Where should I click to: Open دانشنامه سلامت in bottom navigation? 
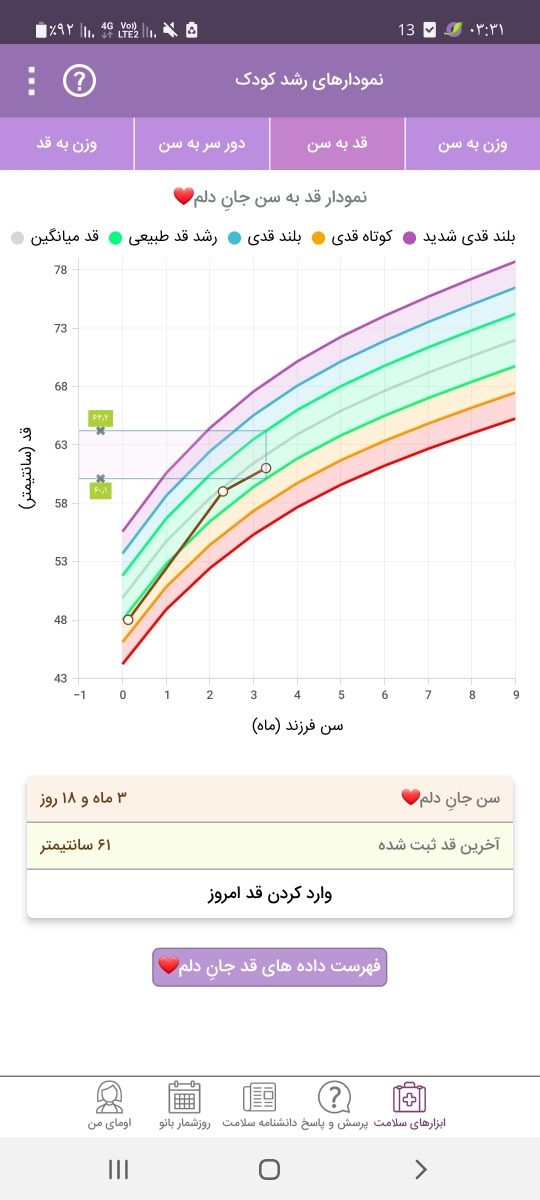[x=259, y=1106]
